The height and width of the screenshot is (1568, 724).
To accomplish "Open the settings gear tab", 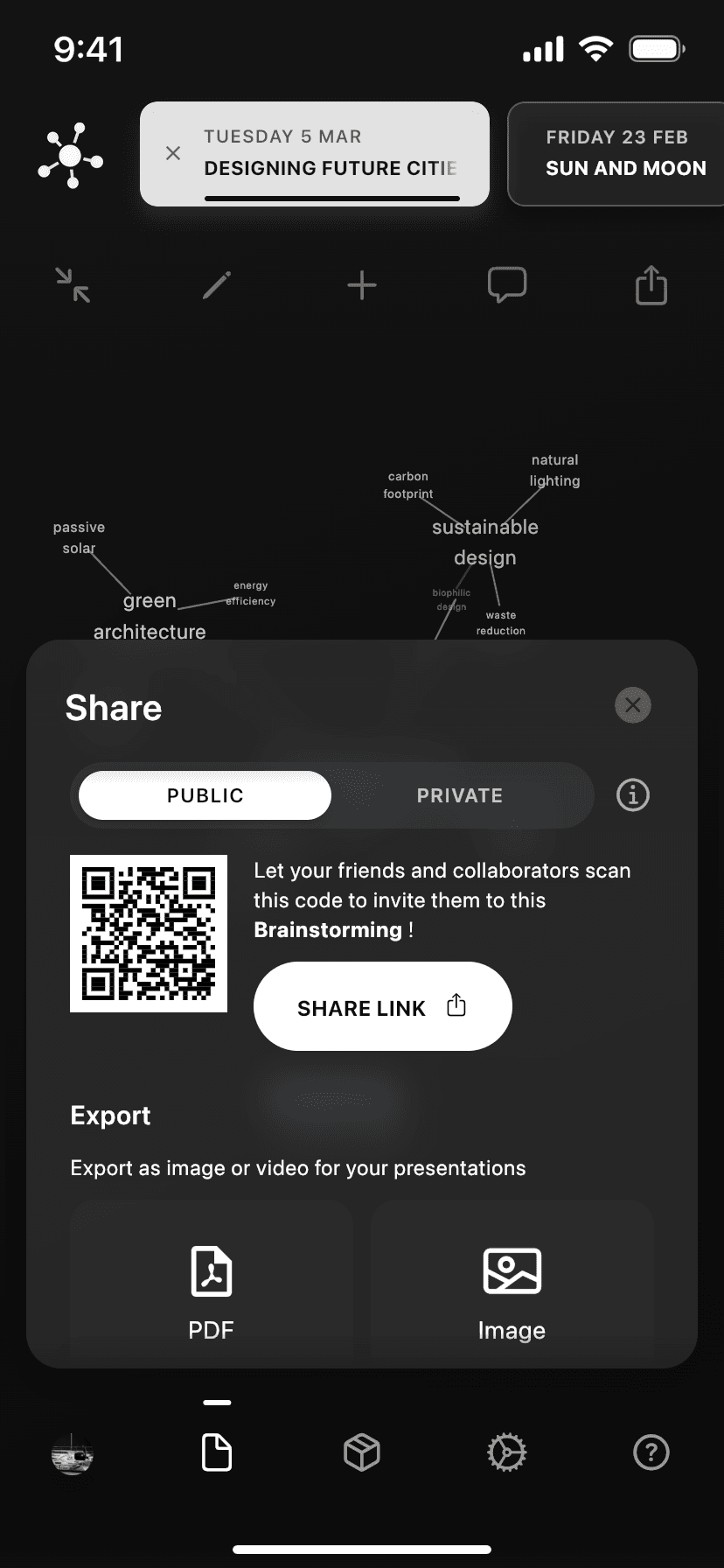I will [506, 1453].
